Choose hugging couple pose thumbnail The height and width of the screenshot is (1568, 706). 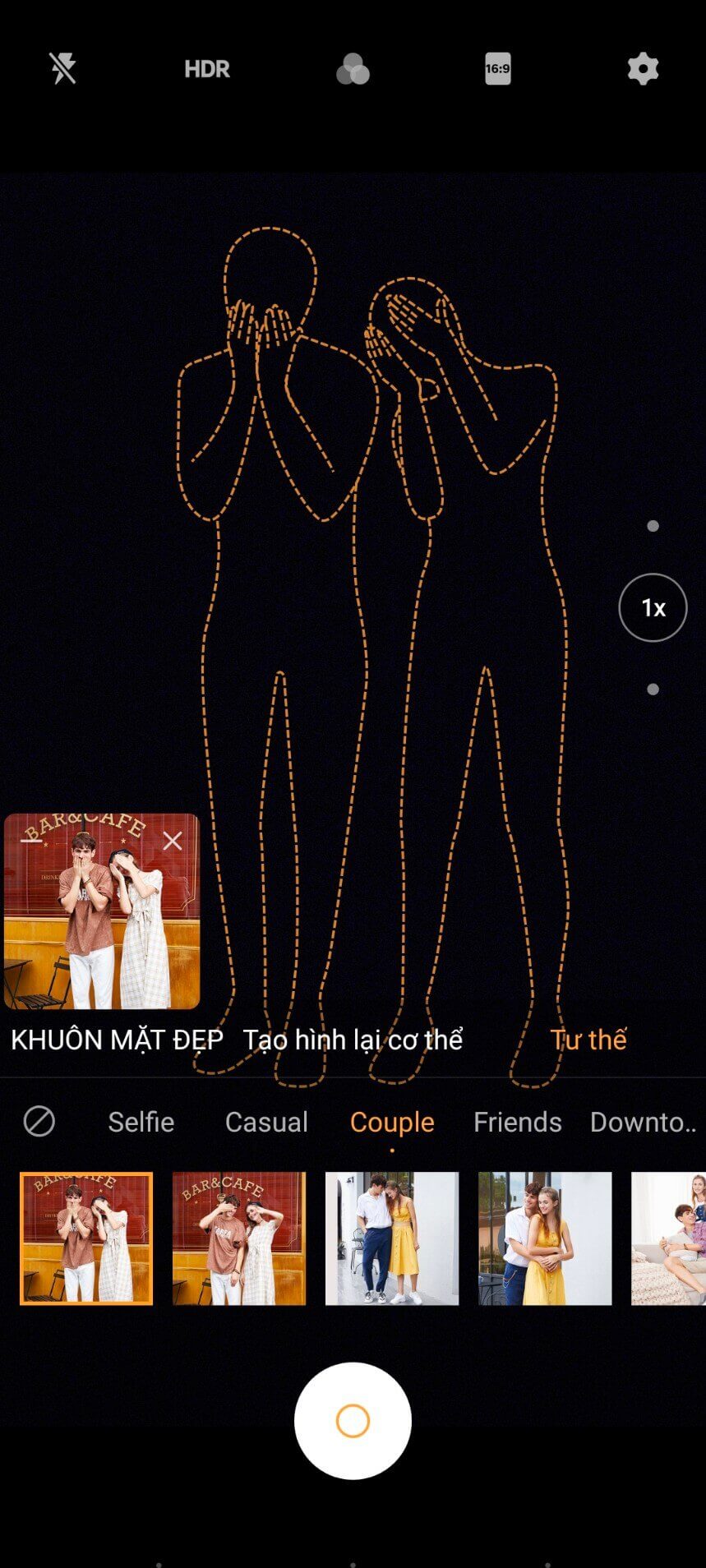[x=545, y=1238]
